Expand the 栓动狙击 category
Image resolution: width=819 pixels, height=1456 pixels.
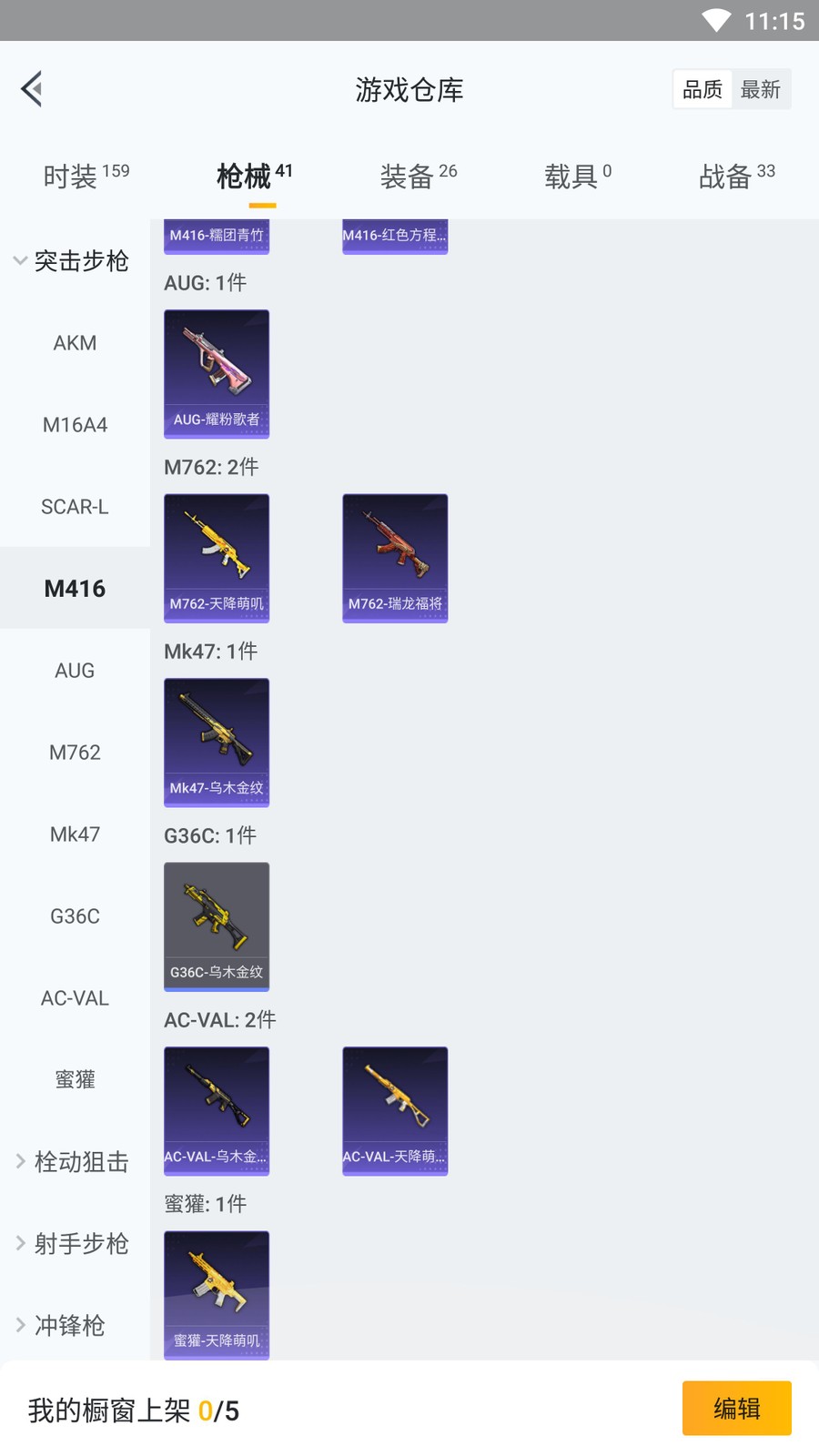pos(73,1162)
